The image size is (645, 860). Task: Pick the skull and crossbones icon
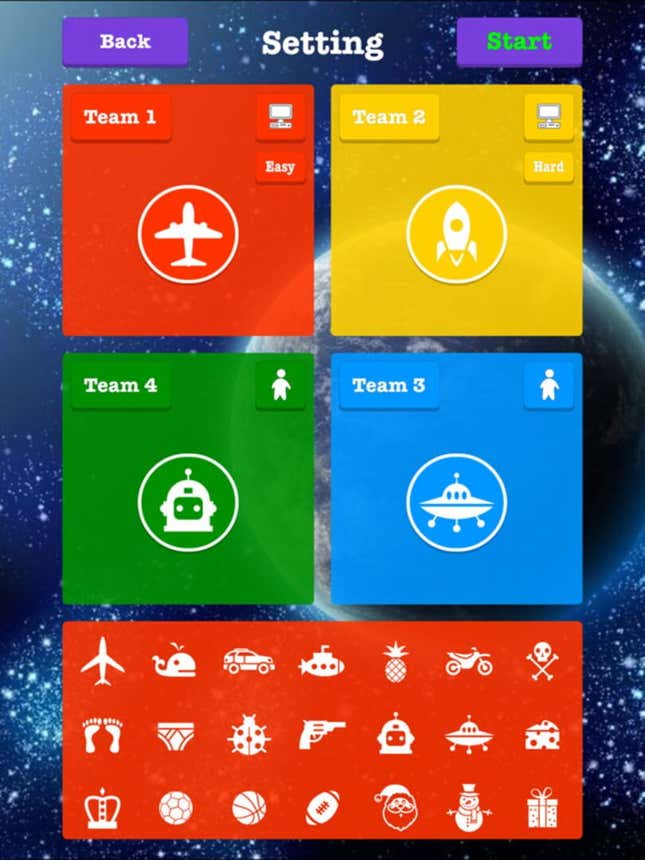click(542, 662)
